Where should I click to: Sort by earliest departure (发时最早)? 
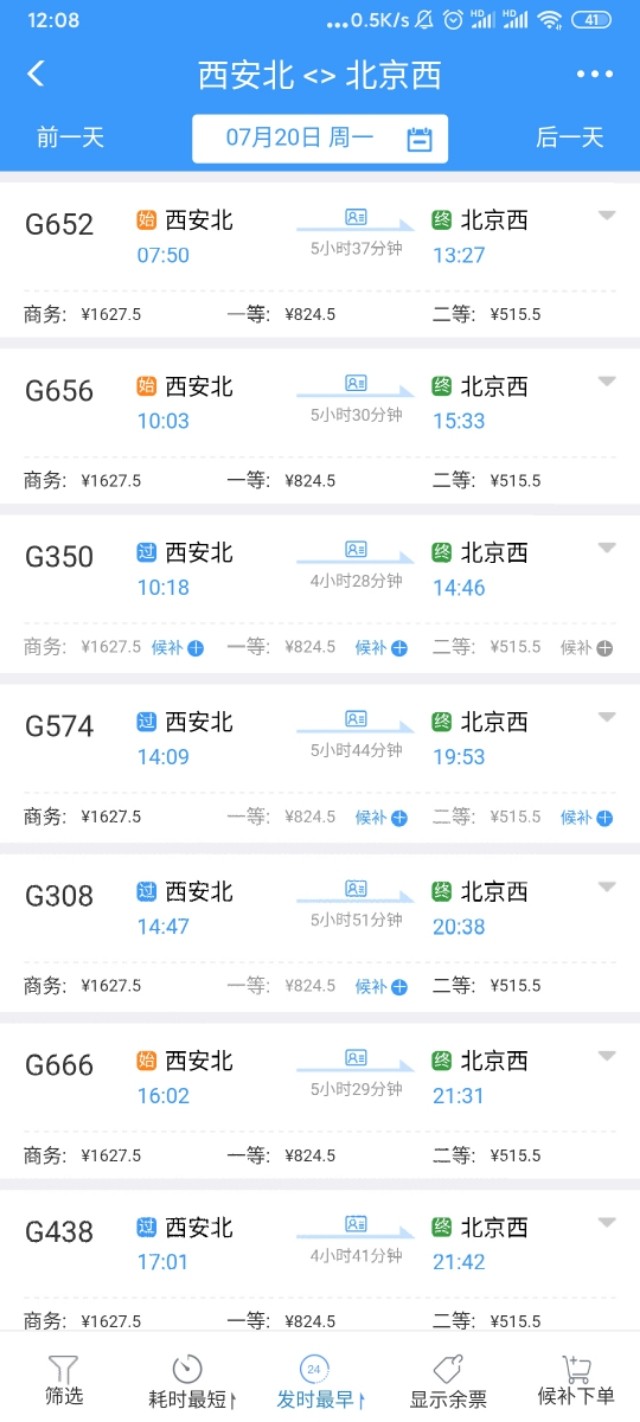click(x=320, y=1381)
